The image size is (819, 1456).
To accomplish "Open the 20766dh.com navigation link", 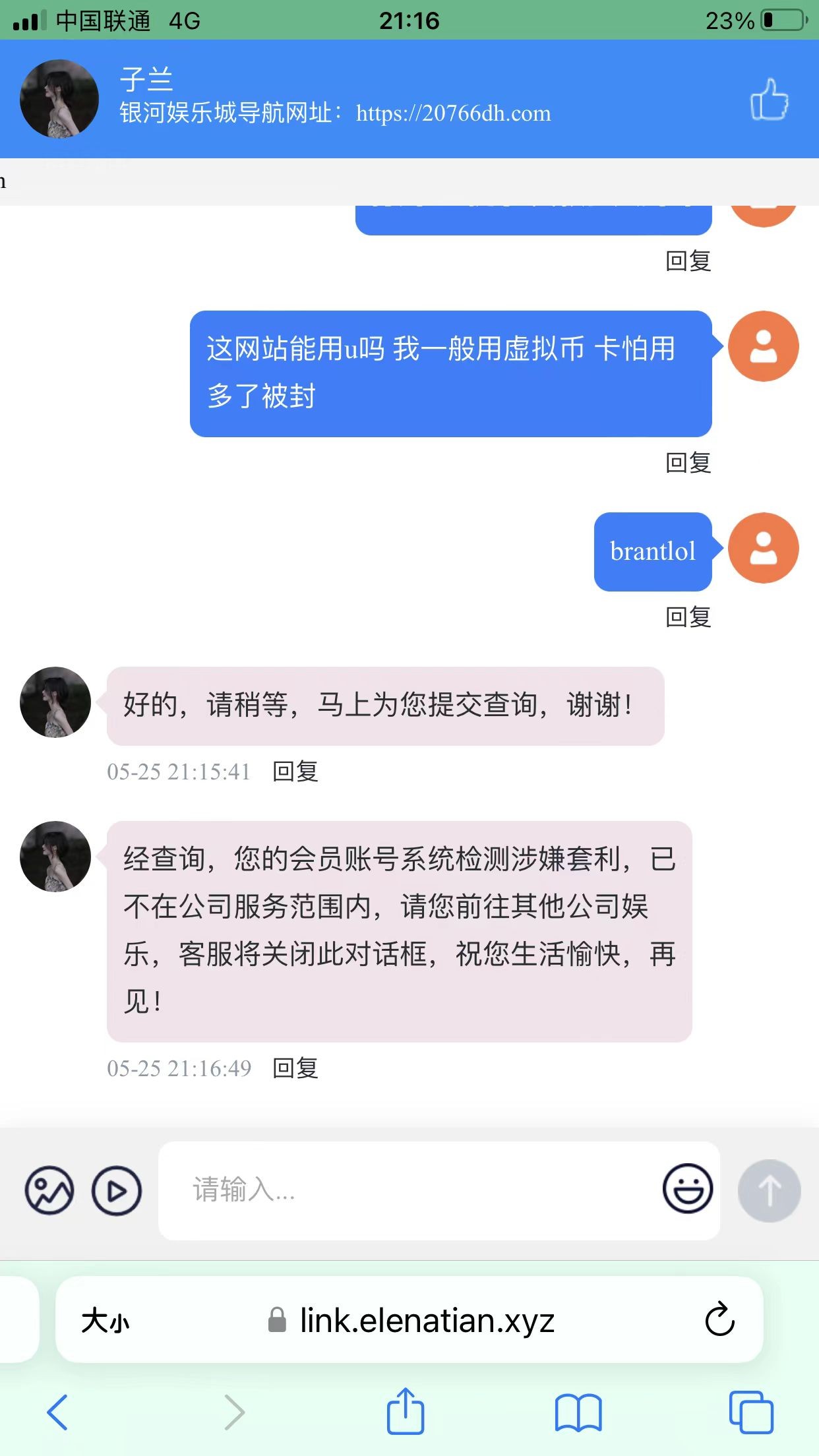I will click(x=453, y=113).
